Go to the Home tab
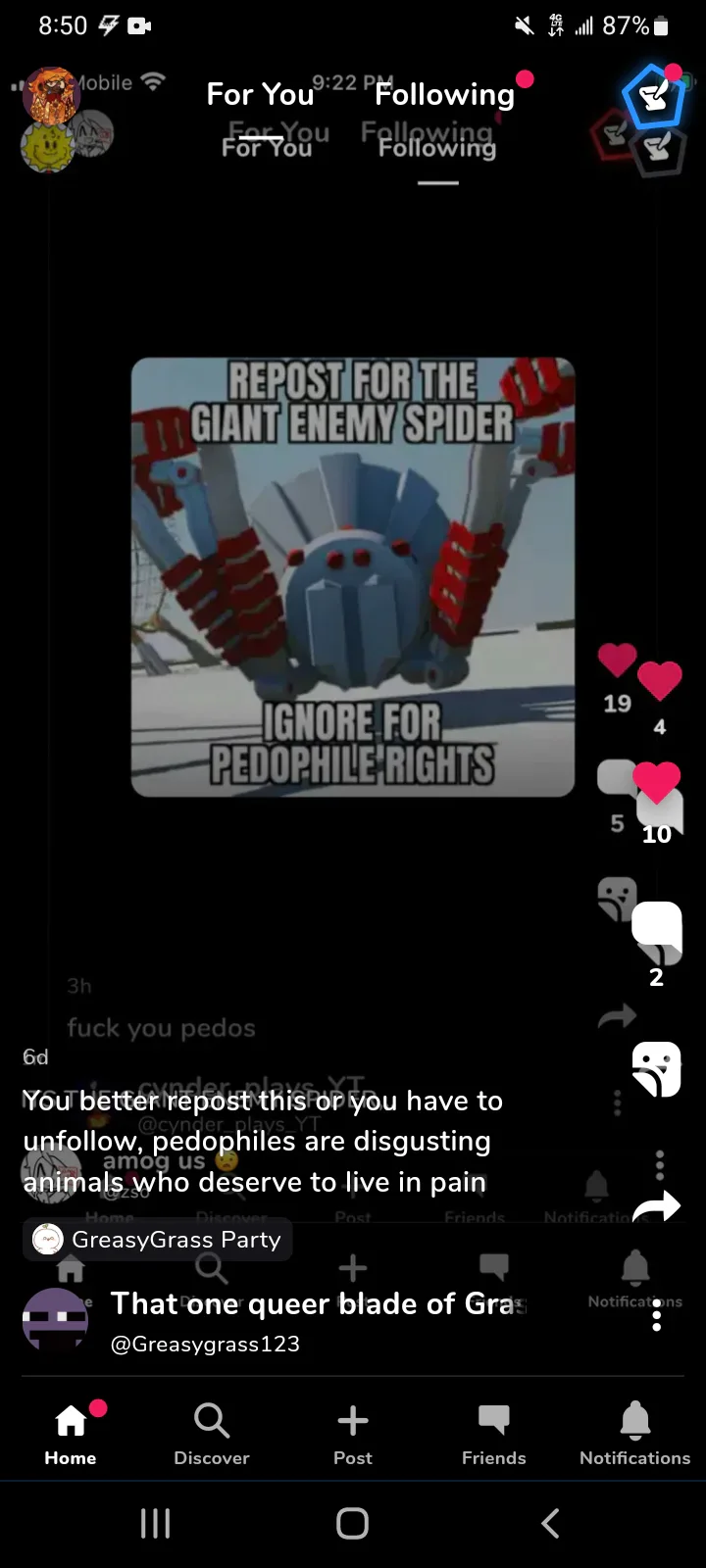Image resolution: width=706 pixels, height=1568 pixels. [71, 1433]
